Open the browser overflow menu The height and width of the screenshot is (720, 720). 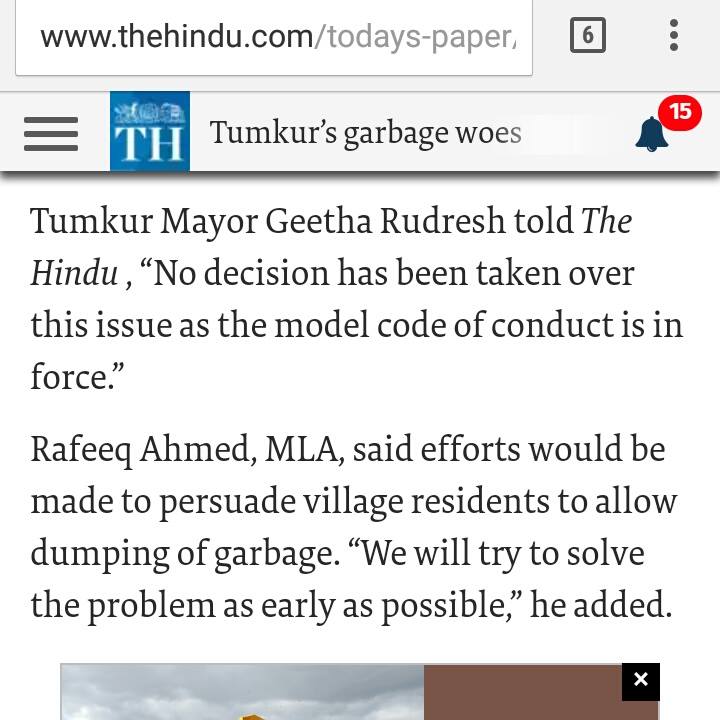point(674,37)
